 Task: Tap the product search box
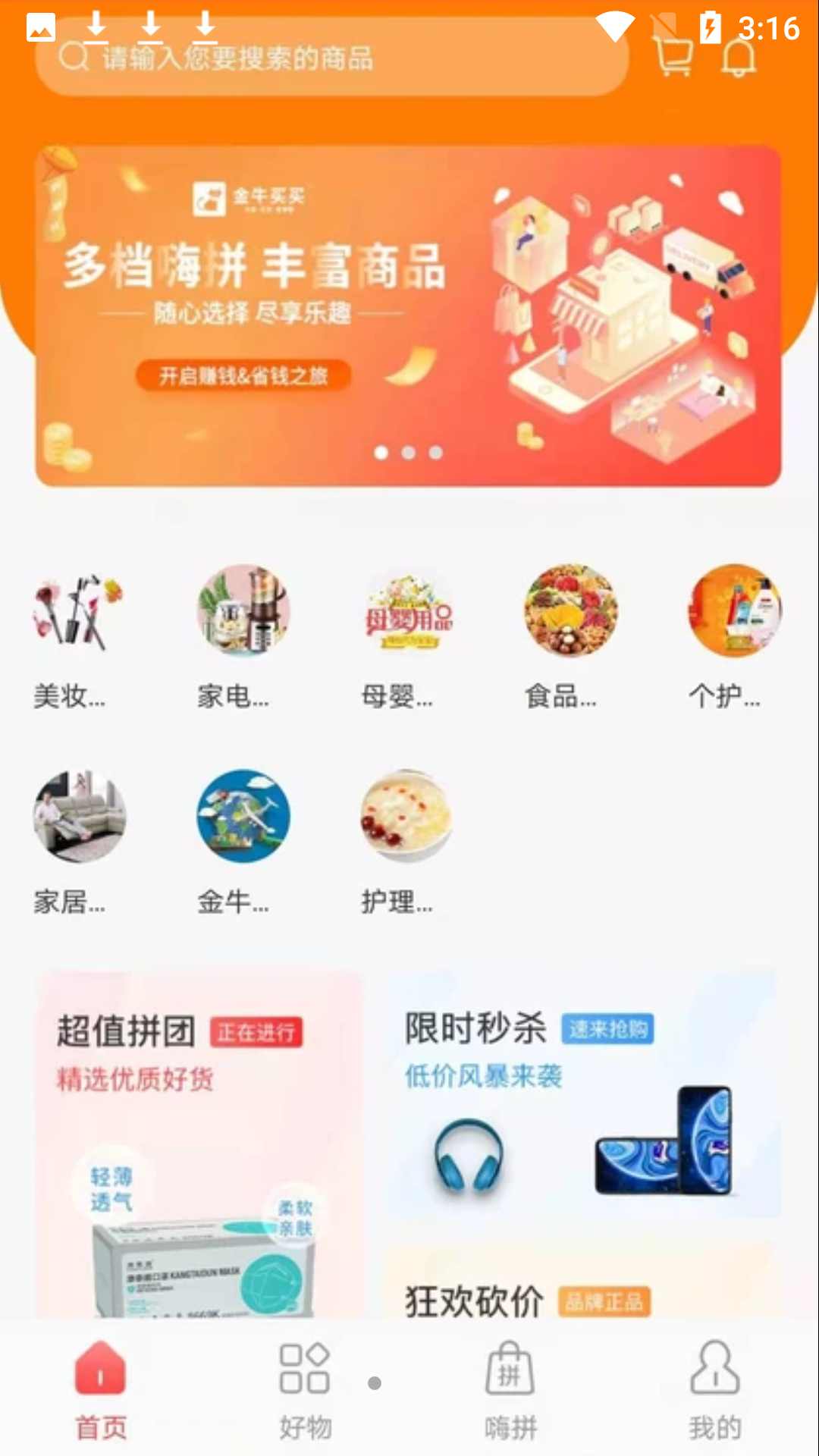pos(331,58)
